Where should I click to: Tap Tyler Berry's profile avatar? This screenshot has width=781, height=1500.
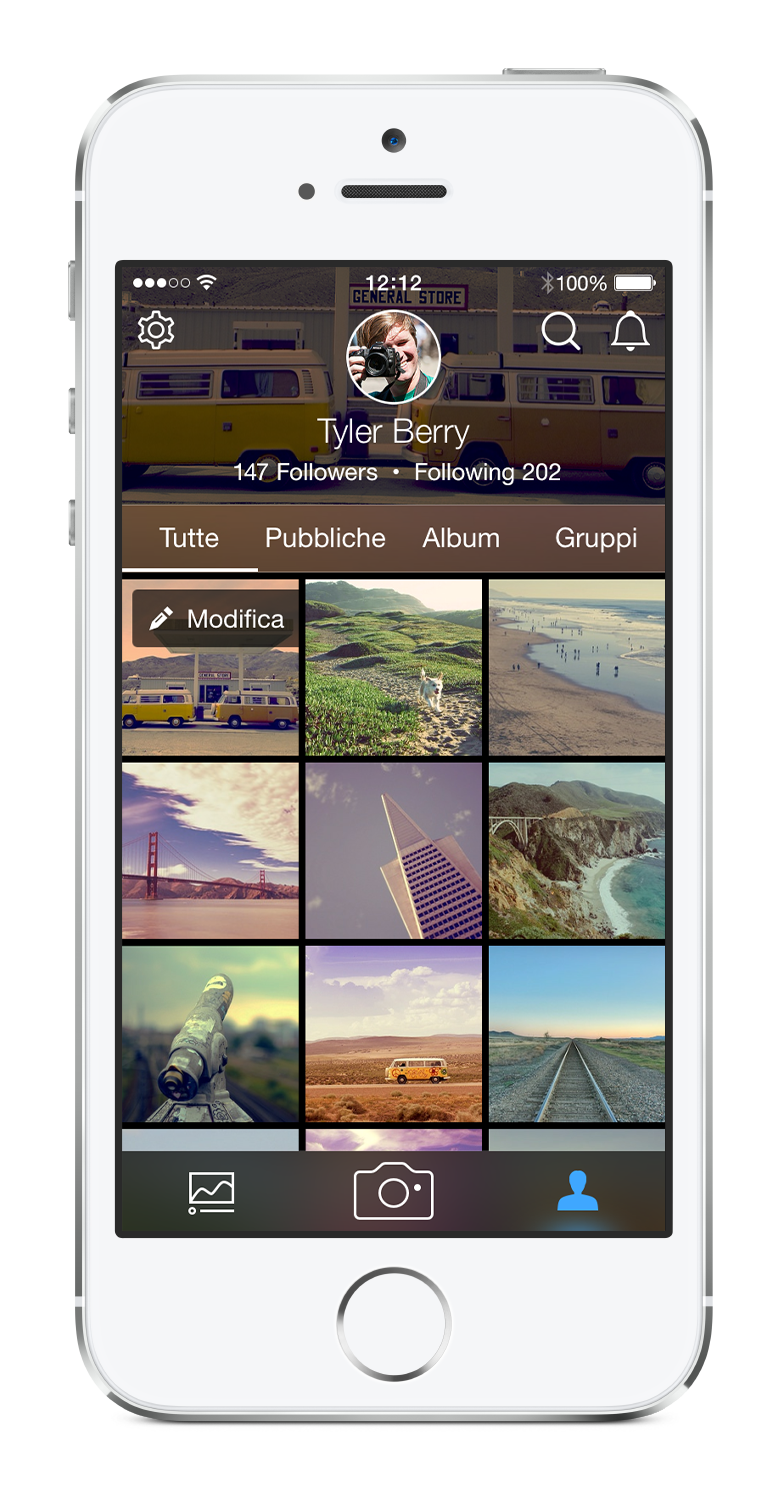(393, 357)
